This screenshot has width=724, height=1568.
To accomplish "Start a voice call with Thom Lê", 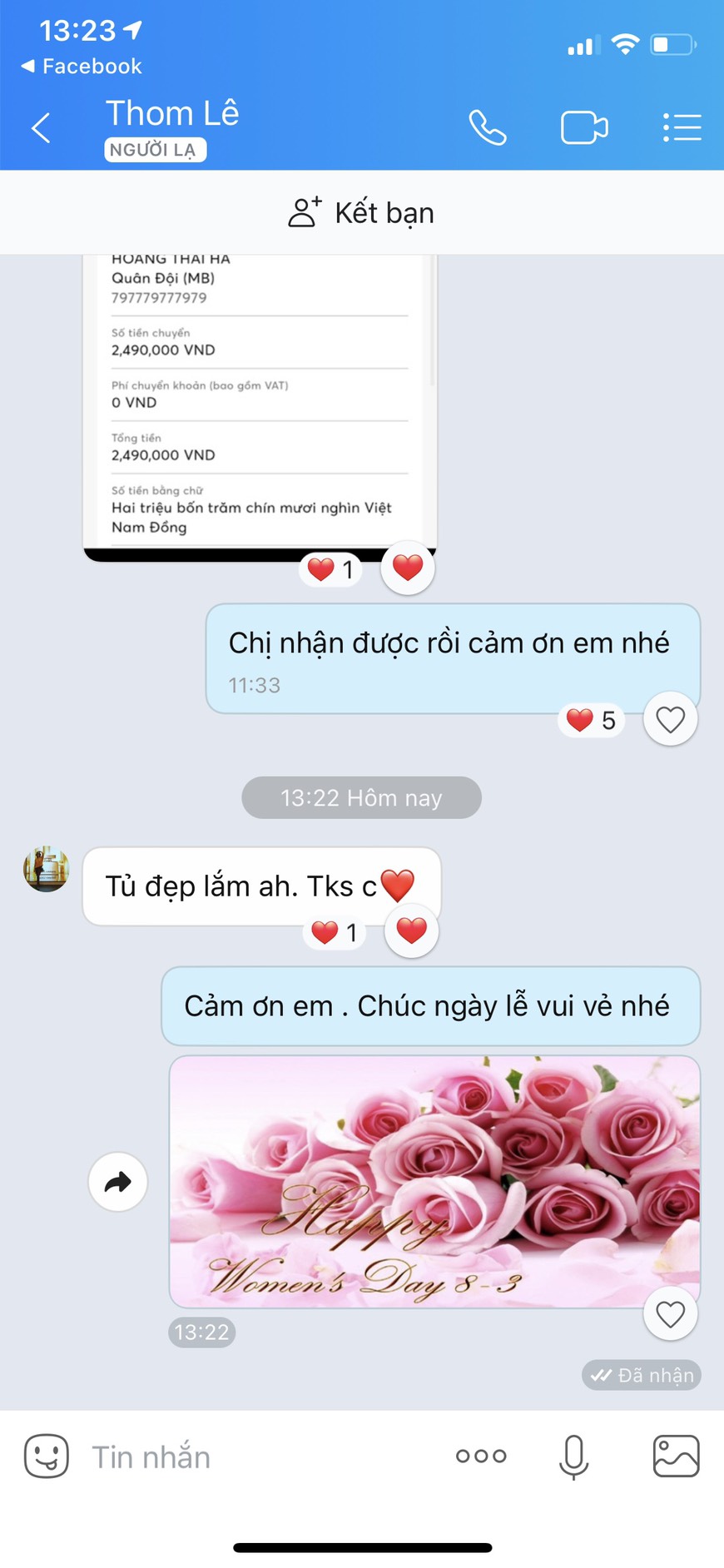I will pos(488,128).
